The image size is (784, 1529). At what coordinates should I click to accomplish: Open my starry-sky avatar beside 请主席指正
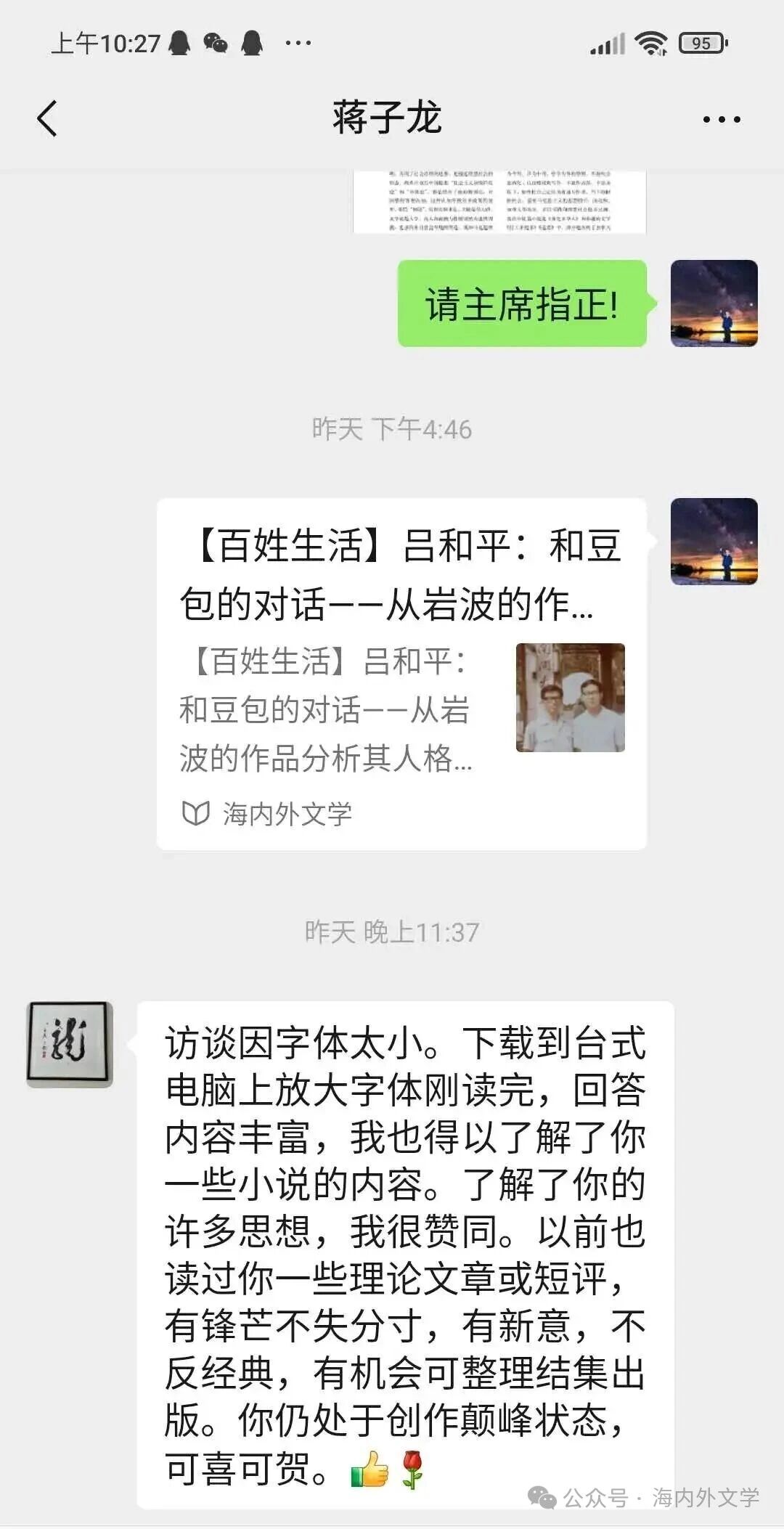(x=714, y=303)
